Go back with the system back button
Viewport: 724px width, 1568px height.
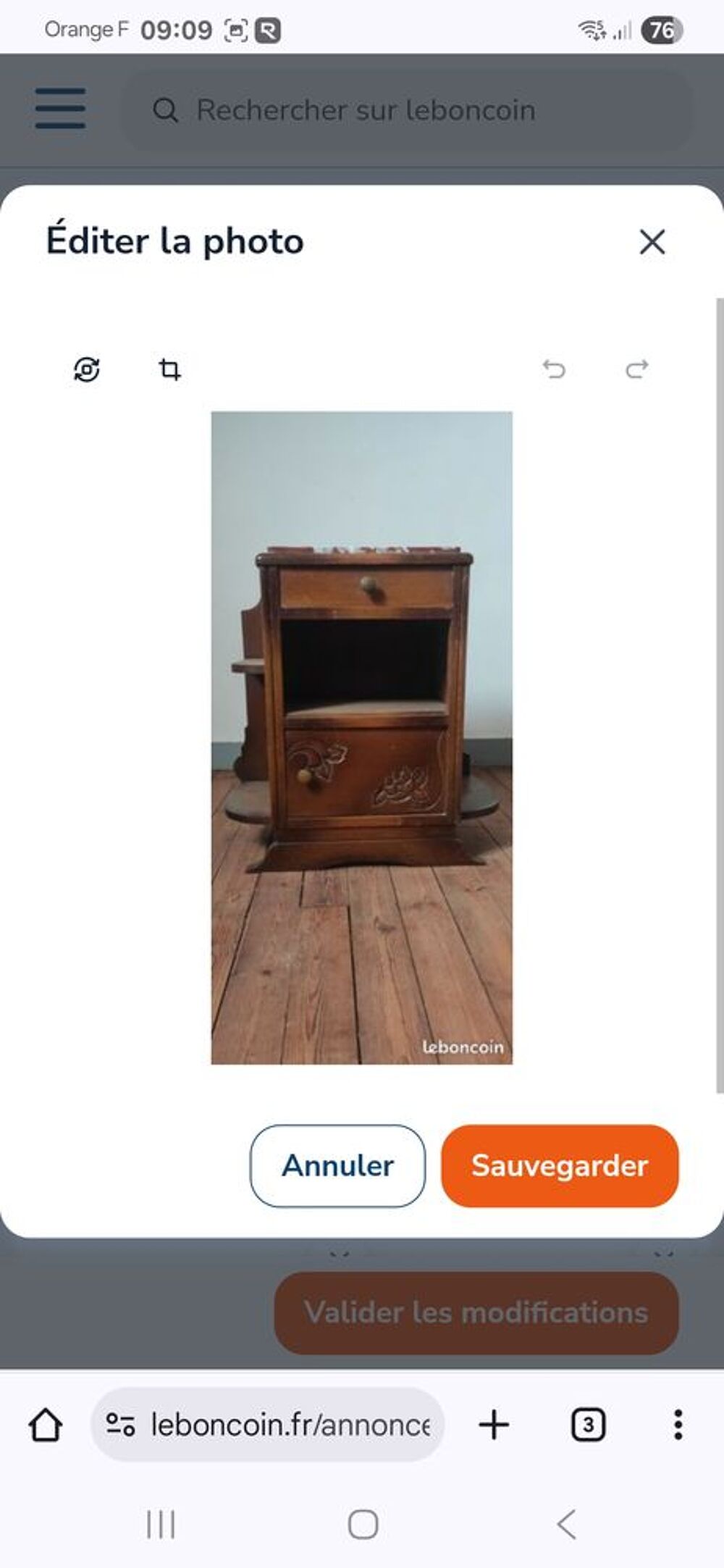pos(566,1525)
